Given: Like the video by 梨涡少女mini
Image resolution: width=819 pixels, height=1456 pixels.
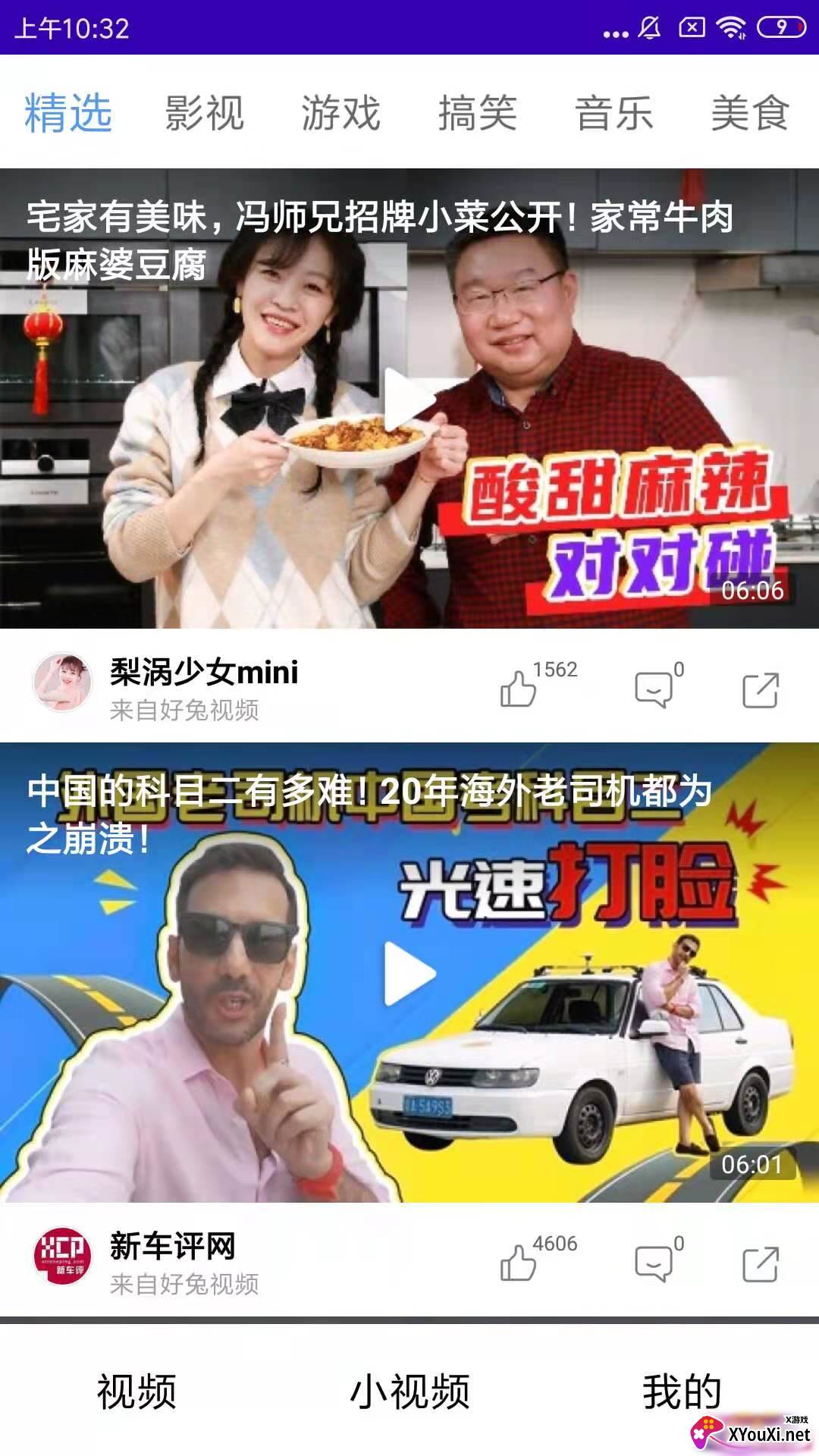Looking at the screenshot, I should coord(519,689).
